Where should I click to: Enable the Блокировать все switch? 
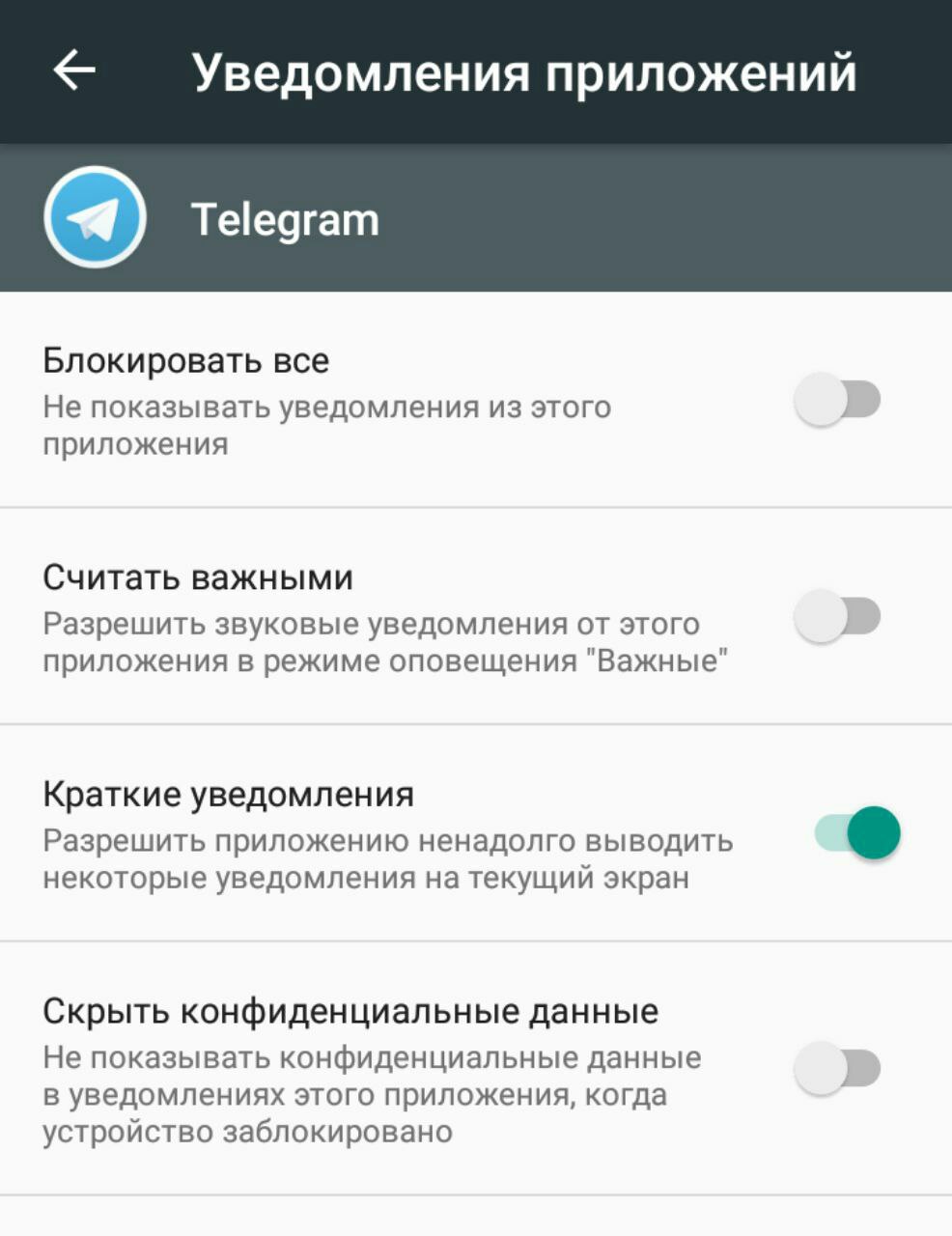[837, 399]
